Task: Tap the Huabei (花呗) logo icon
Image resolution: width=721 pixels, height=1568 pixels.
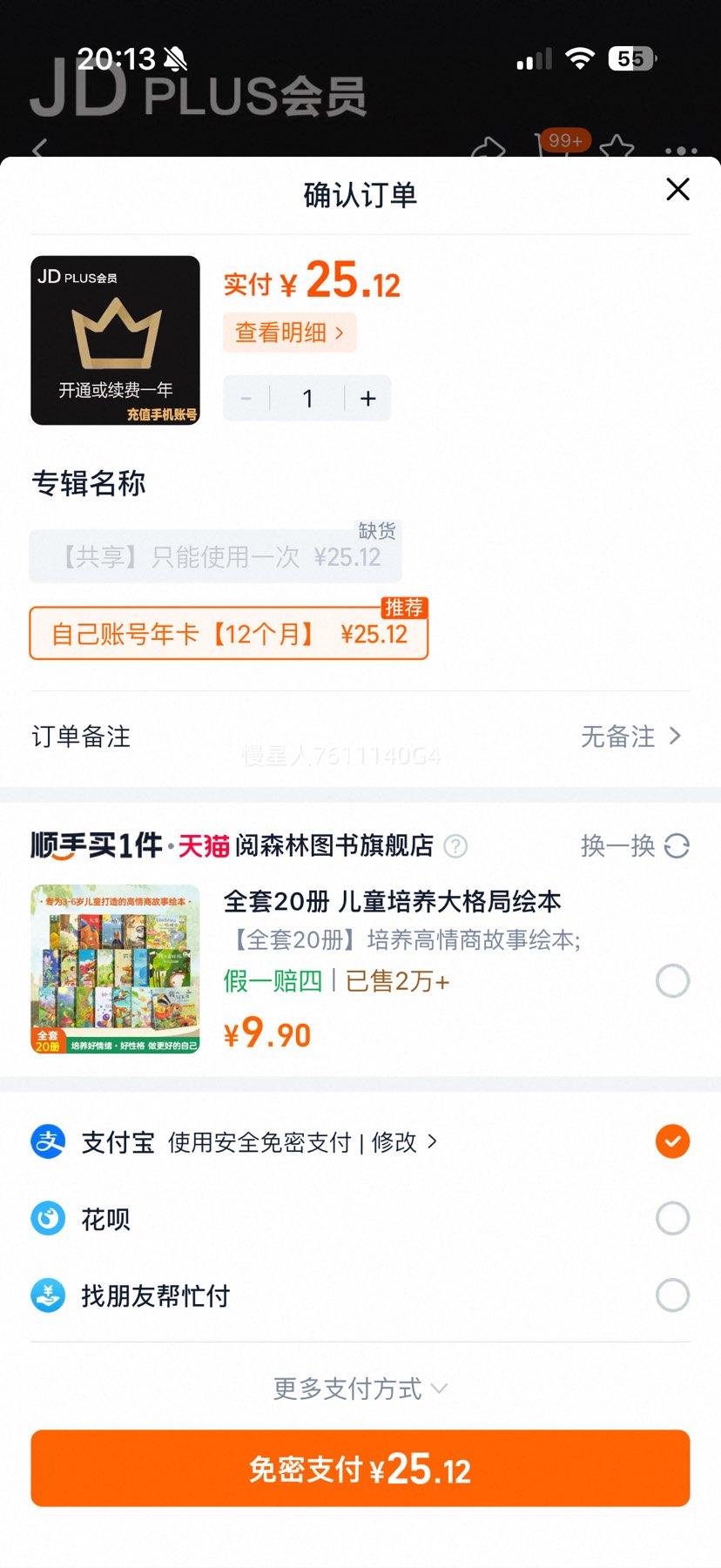Action: [48, 1219]
